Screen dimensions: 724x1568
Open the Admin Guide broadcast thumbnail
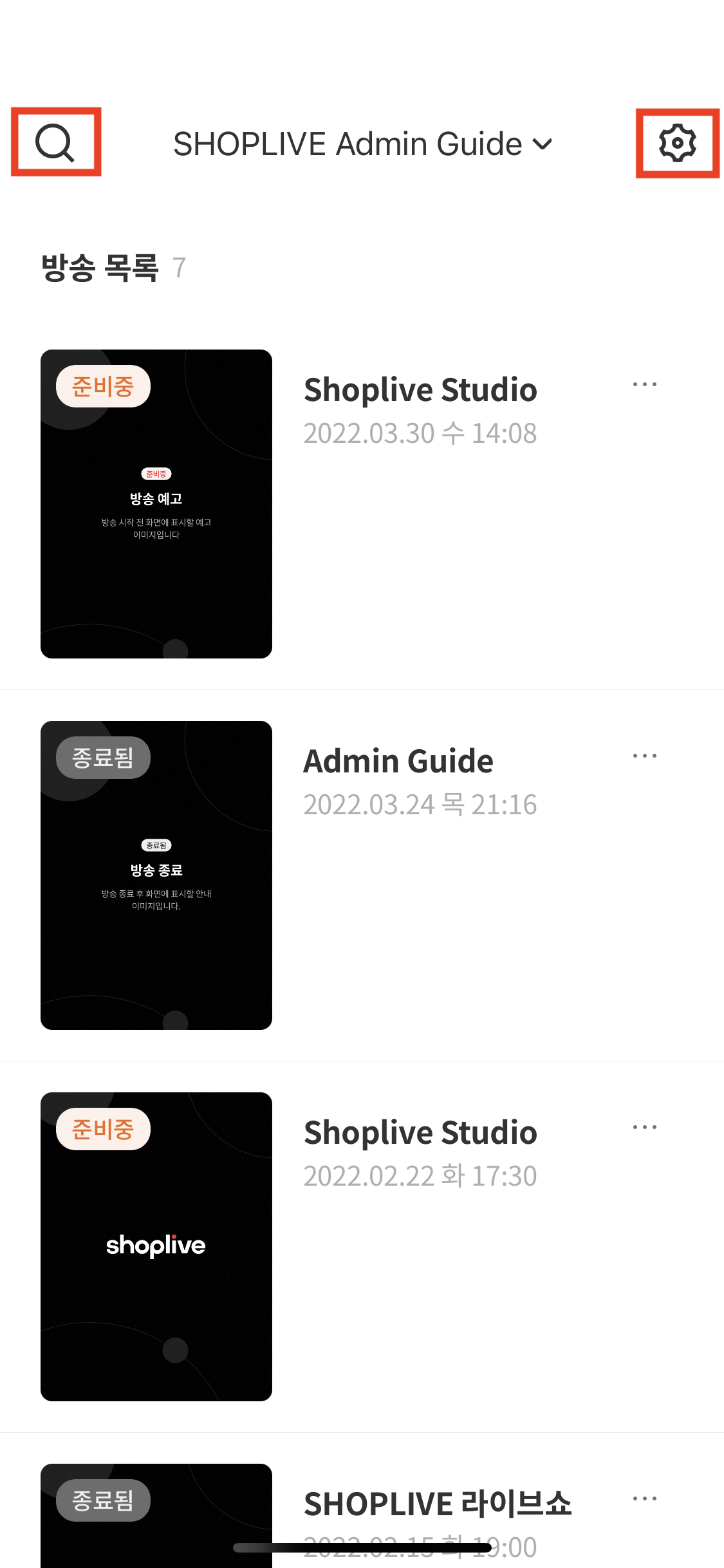(x=156, y=875)
